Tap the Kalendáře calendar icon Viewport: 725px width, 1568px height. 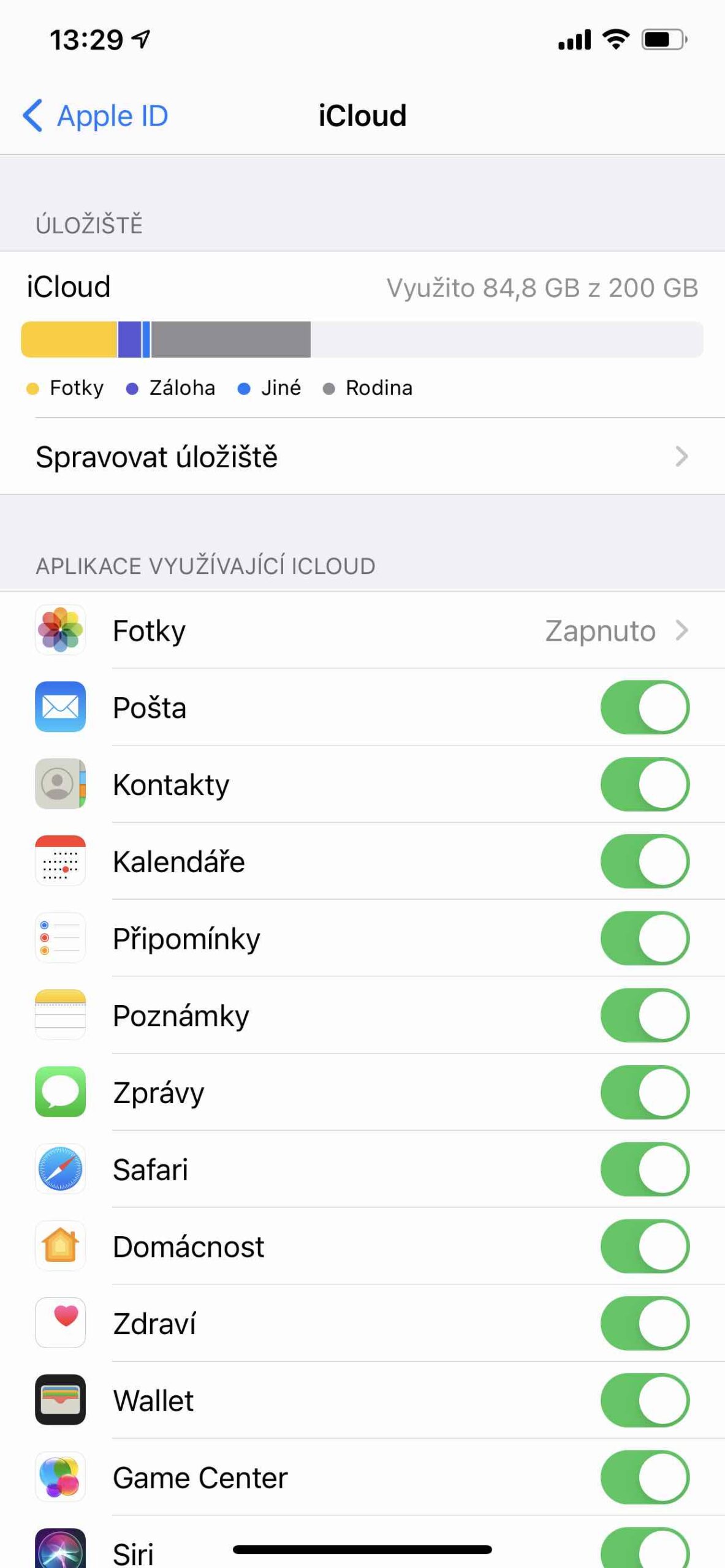pyautogui.click(x=60, y=861)
